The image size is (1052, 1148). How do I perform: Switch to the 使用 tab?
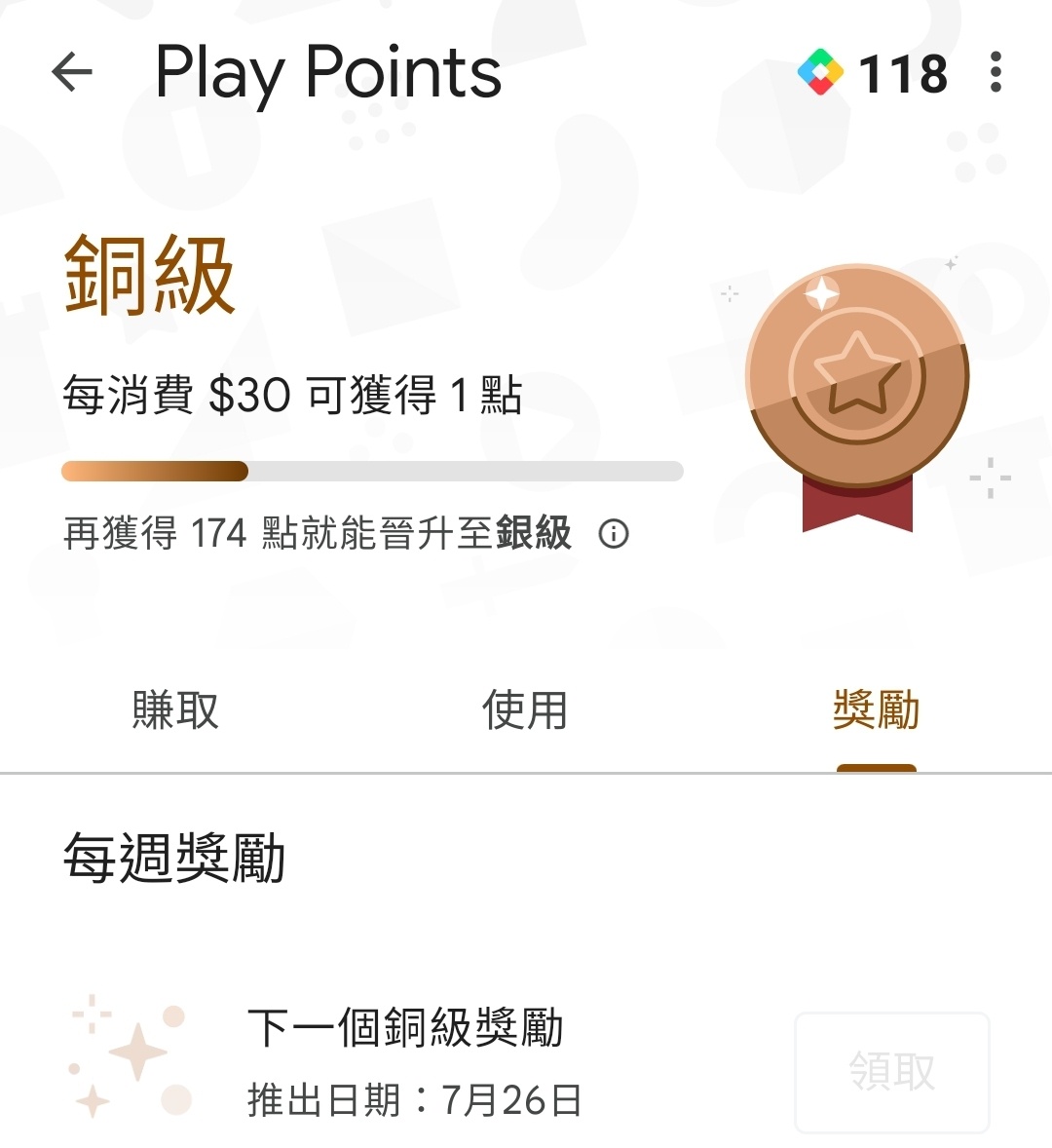point(525,710)
